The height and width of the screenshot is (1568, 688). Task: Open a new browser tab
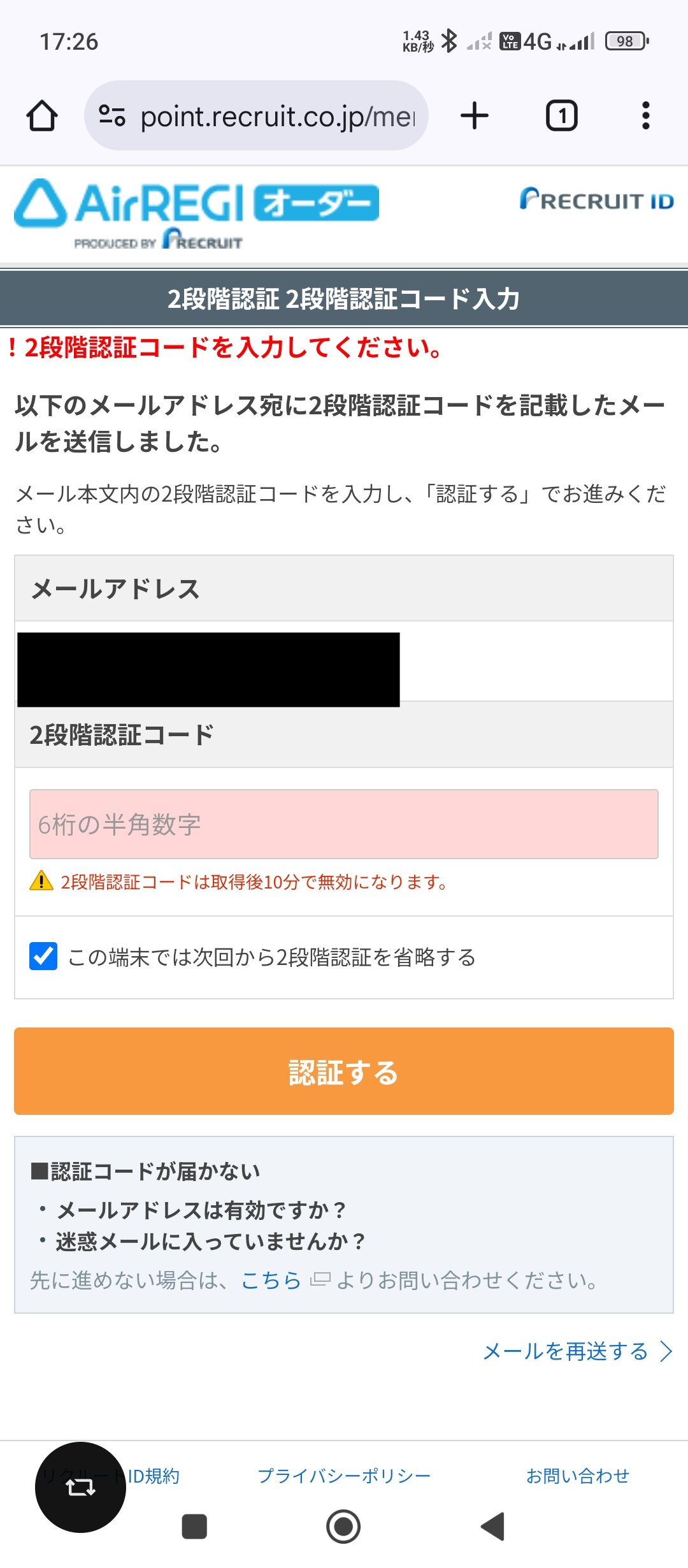(x=474, y=116)
